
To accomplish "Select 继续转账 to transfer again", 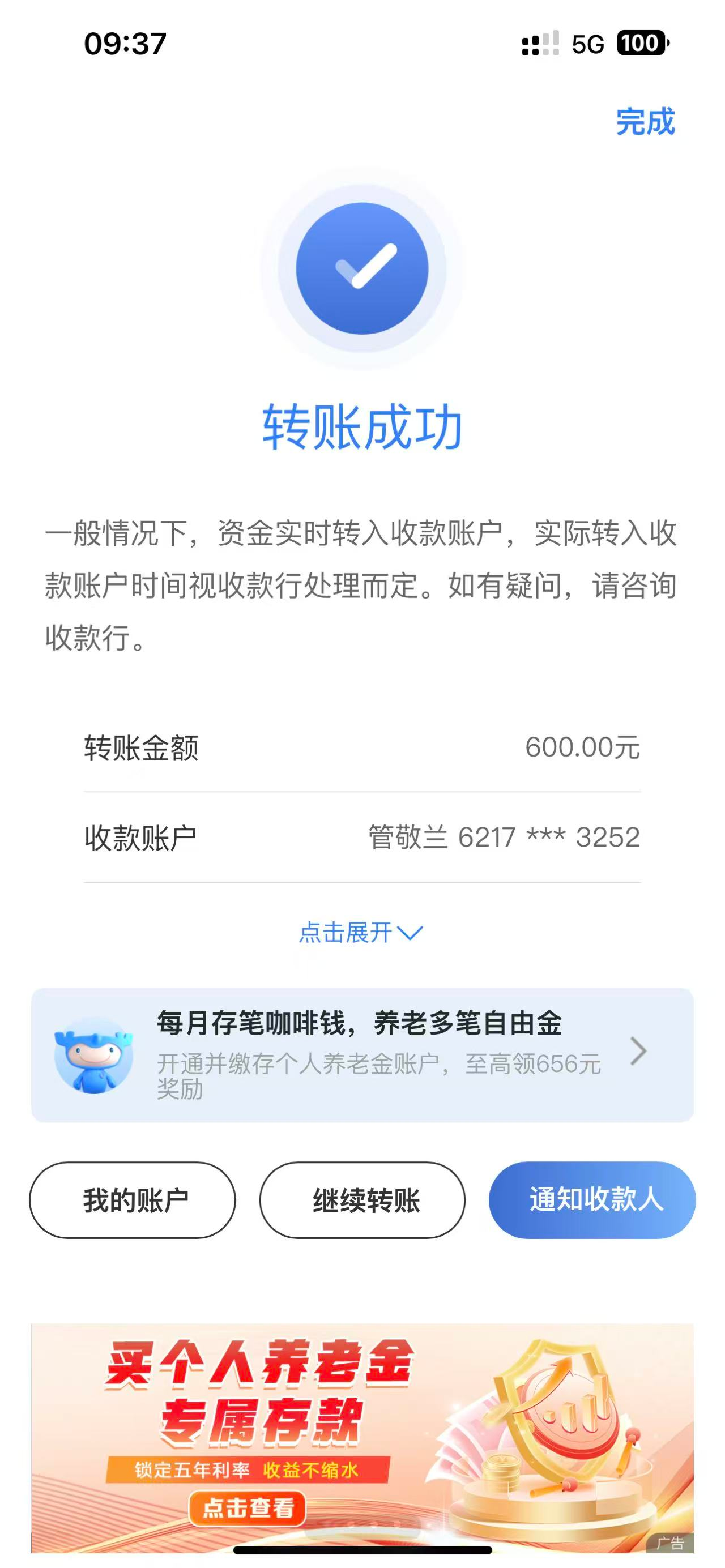I will [362, 1200].
